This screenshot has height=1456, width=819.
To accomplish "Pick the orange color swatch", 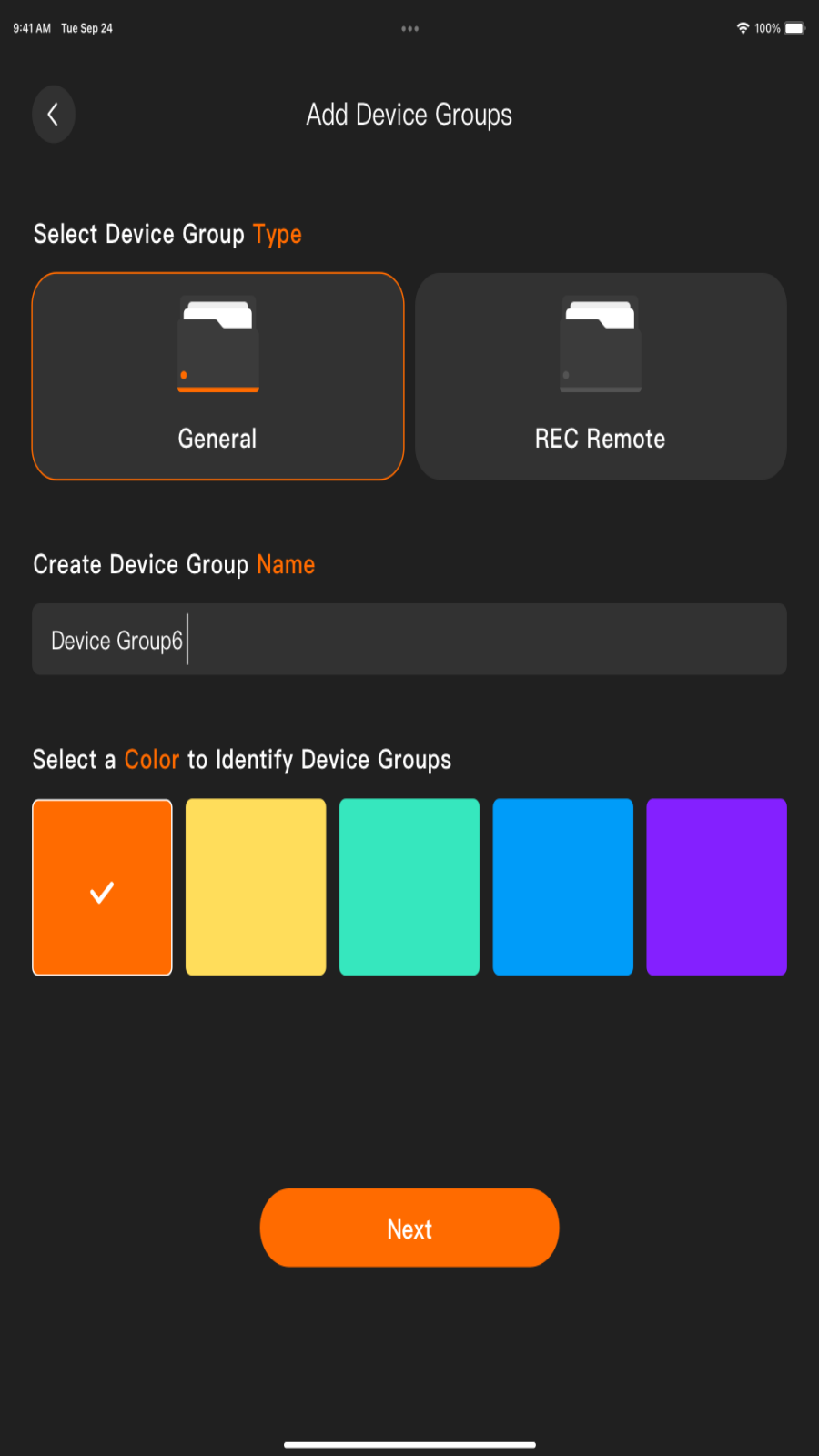I will point(102,887).
